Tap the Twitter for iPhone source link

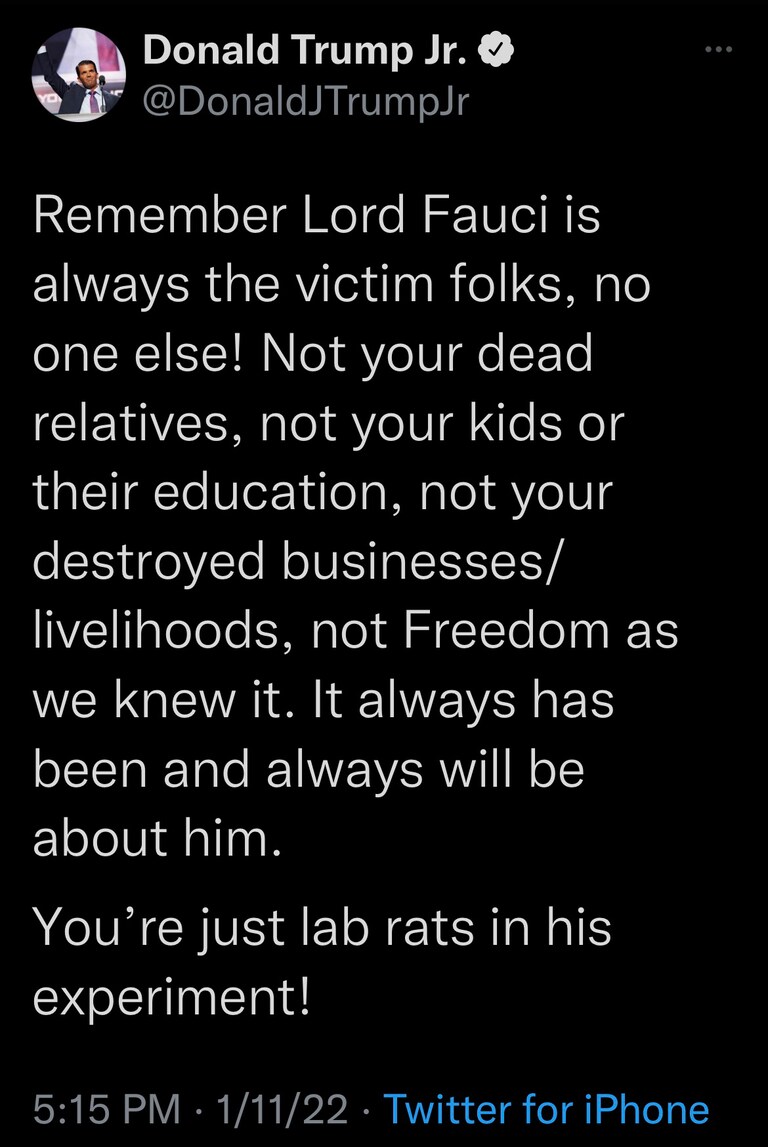(546, 1109)
